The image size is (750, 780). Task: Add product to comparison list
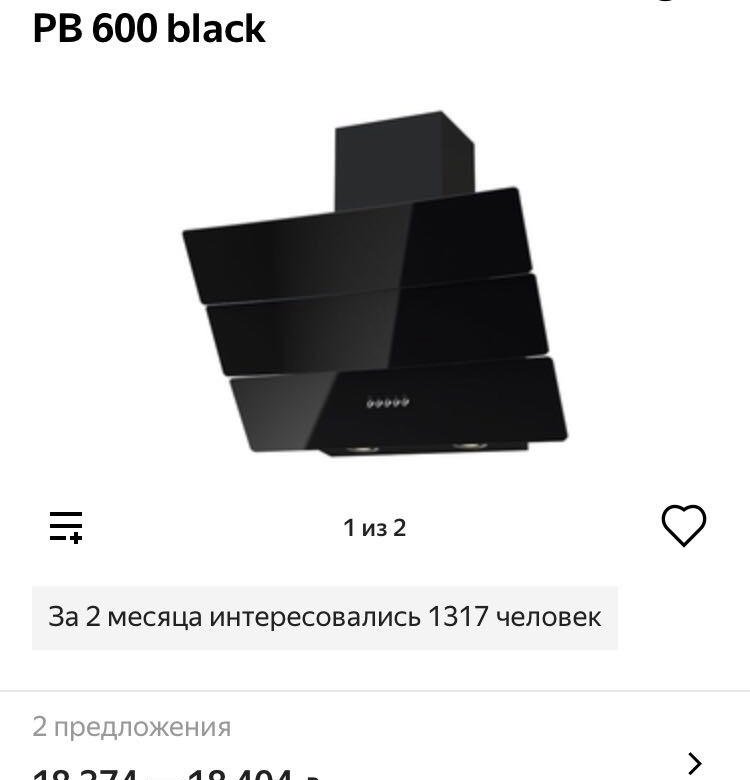point(66,526)
